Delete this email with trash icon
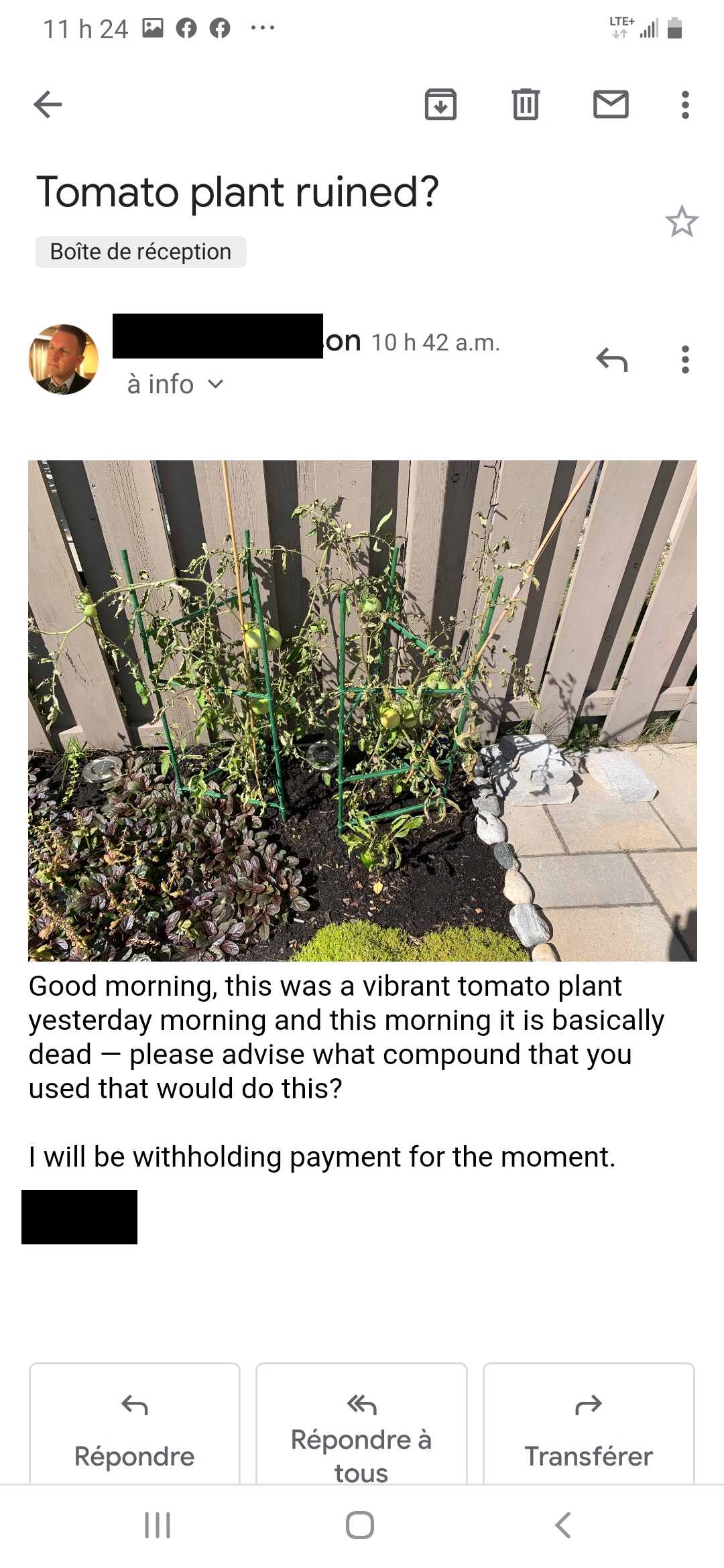This screenshot has height=1568, width=724. pos(526,105)
